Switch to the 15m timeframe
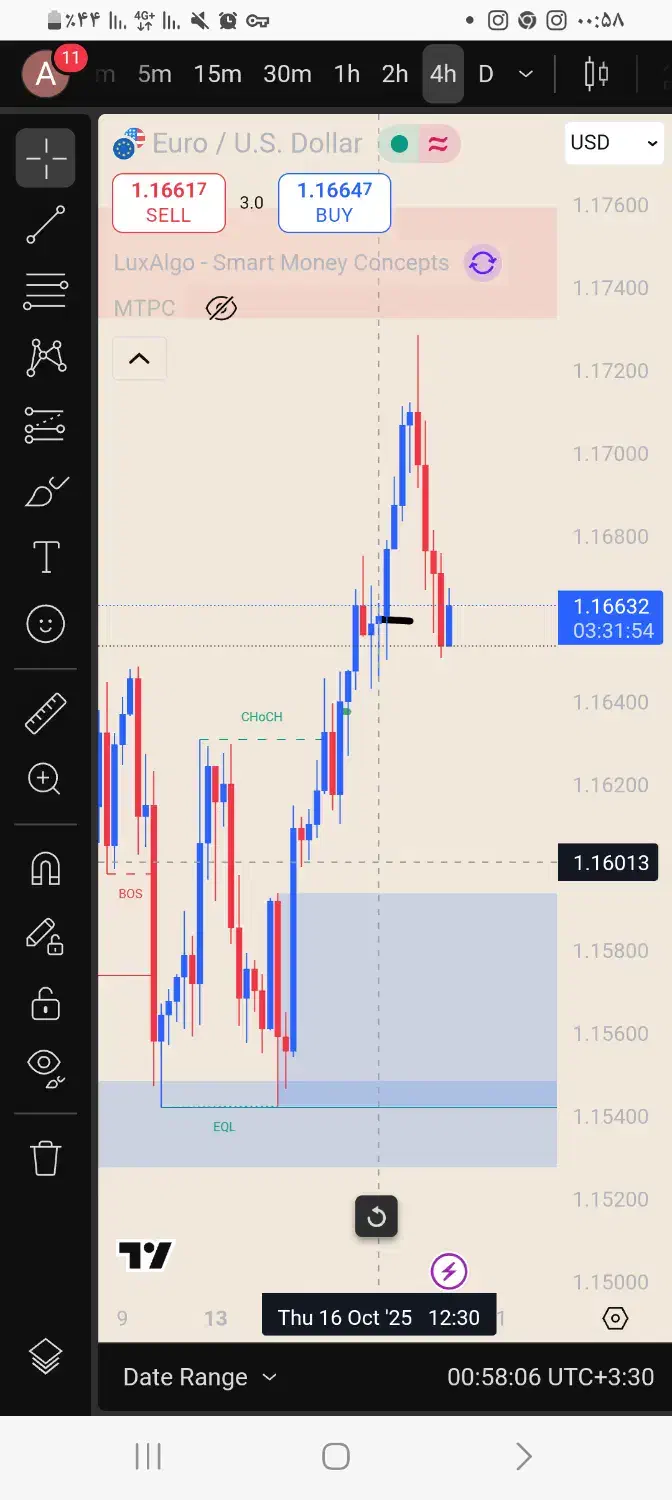The image size is (672, 1500). pos(217,74)
